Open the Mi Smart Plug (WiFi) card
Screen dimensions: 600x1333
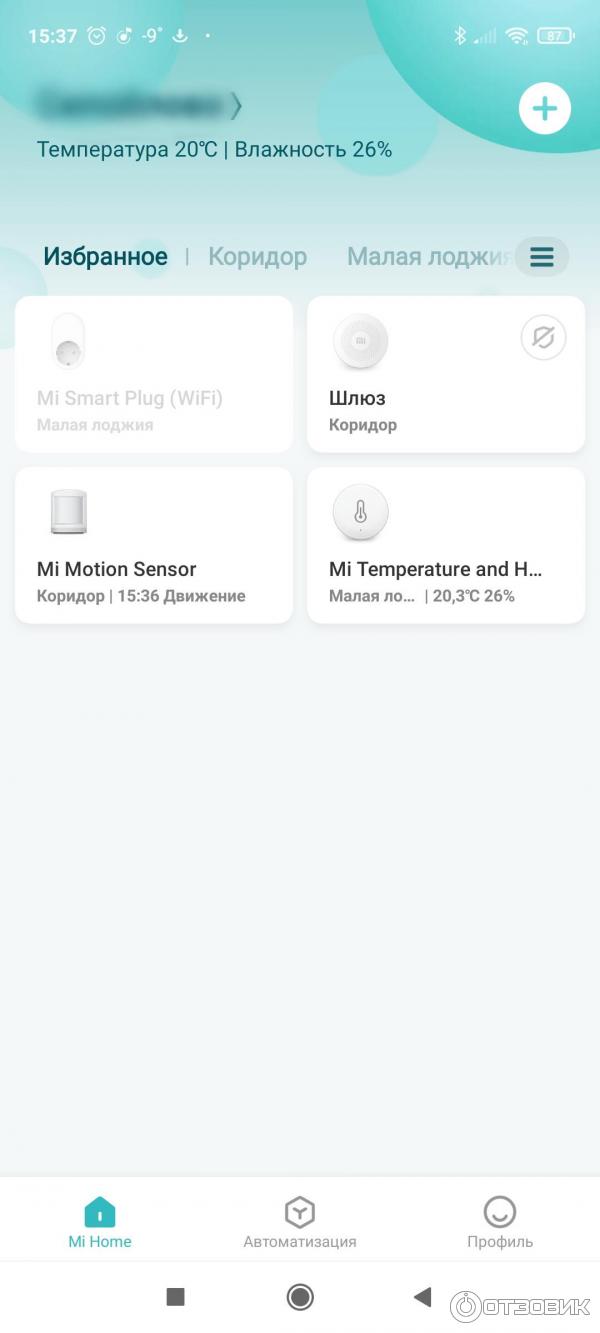click(154, 374)
